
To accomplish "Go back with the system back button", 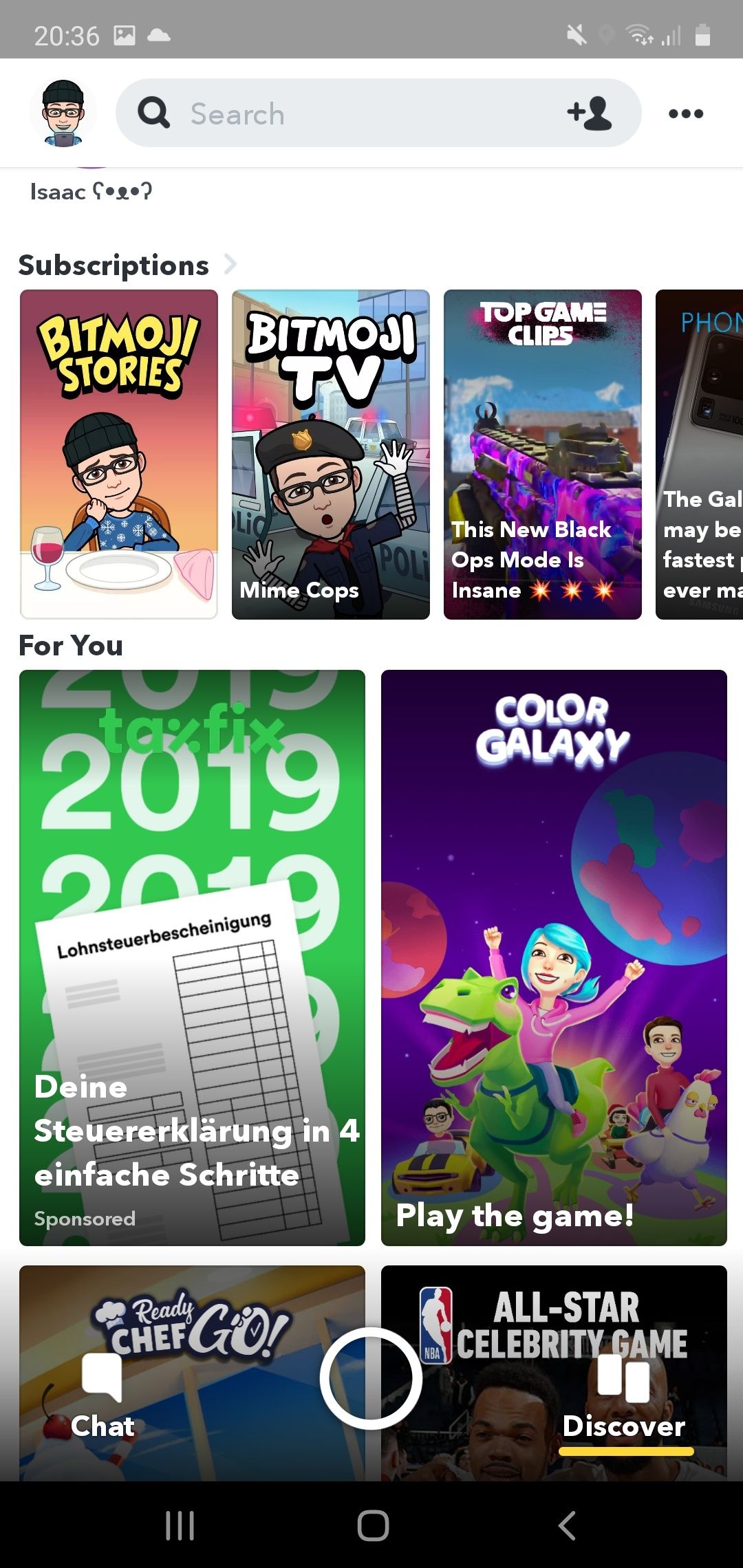I will point(566,1525).
